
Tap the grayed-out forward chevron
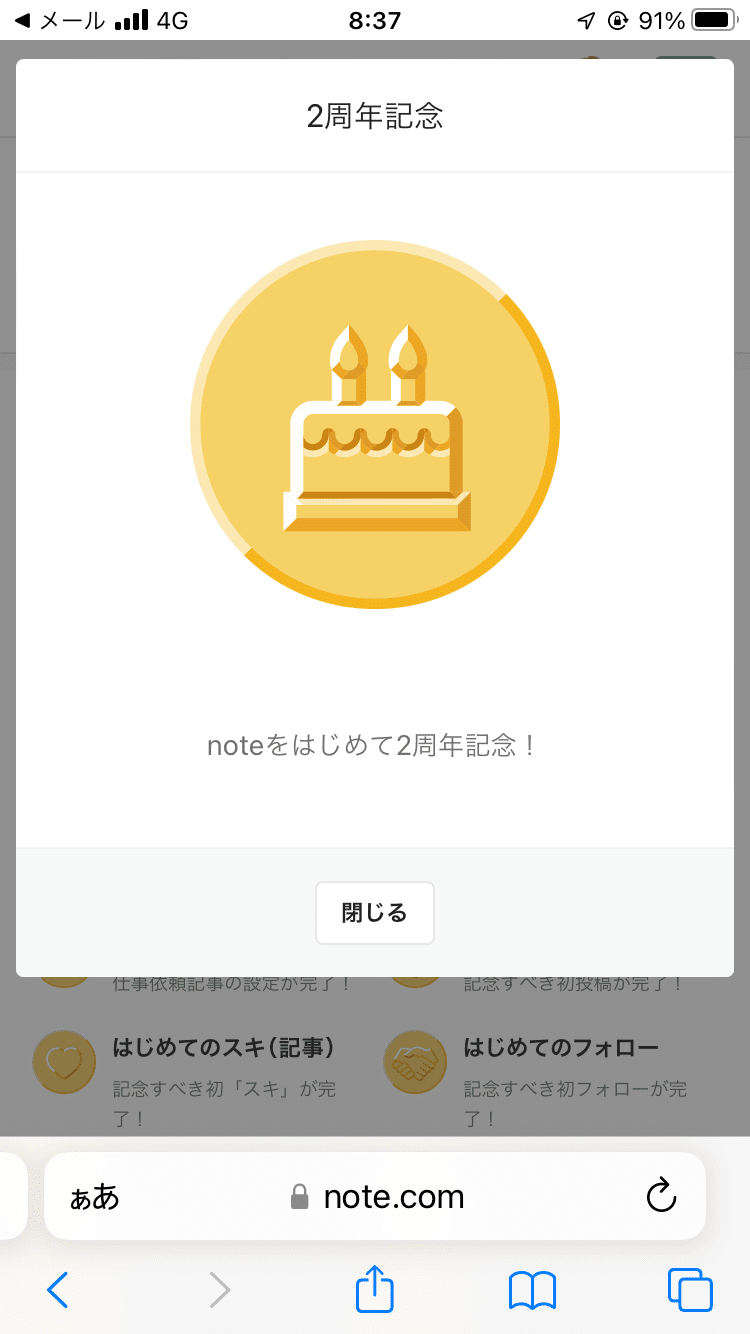[219, 1290]
